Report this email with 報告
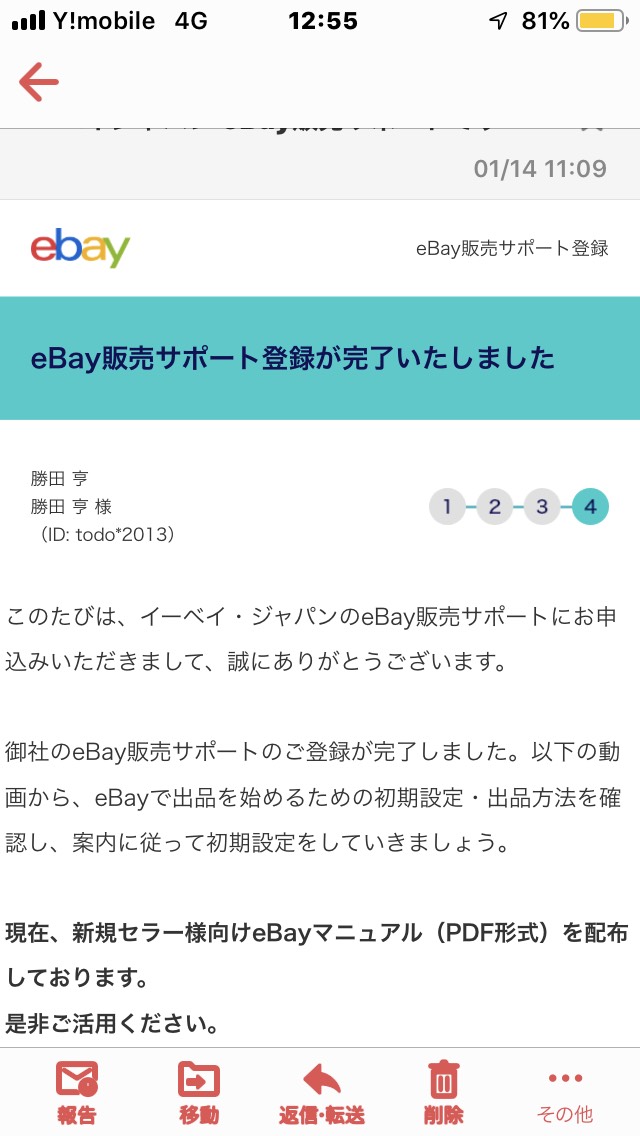Screen dimensions: 640x1136 coord(77,1091)
